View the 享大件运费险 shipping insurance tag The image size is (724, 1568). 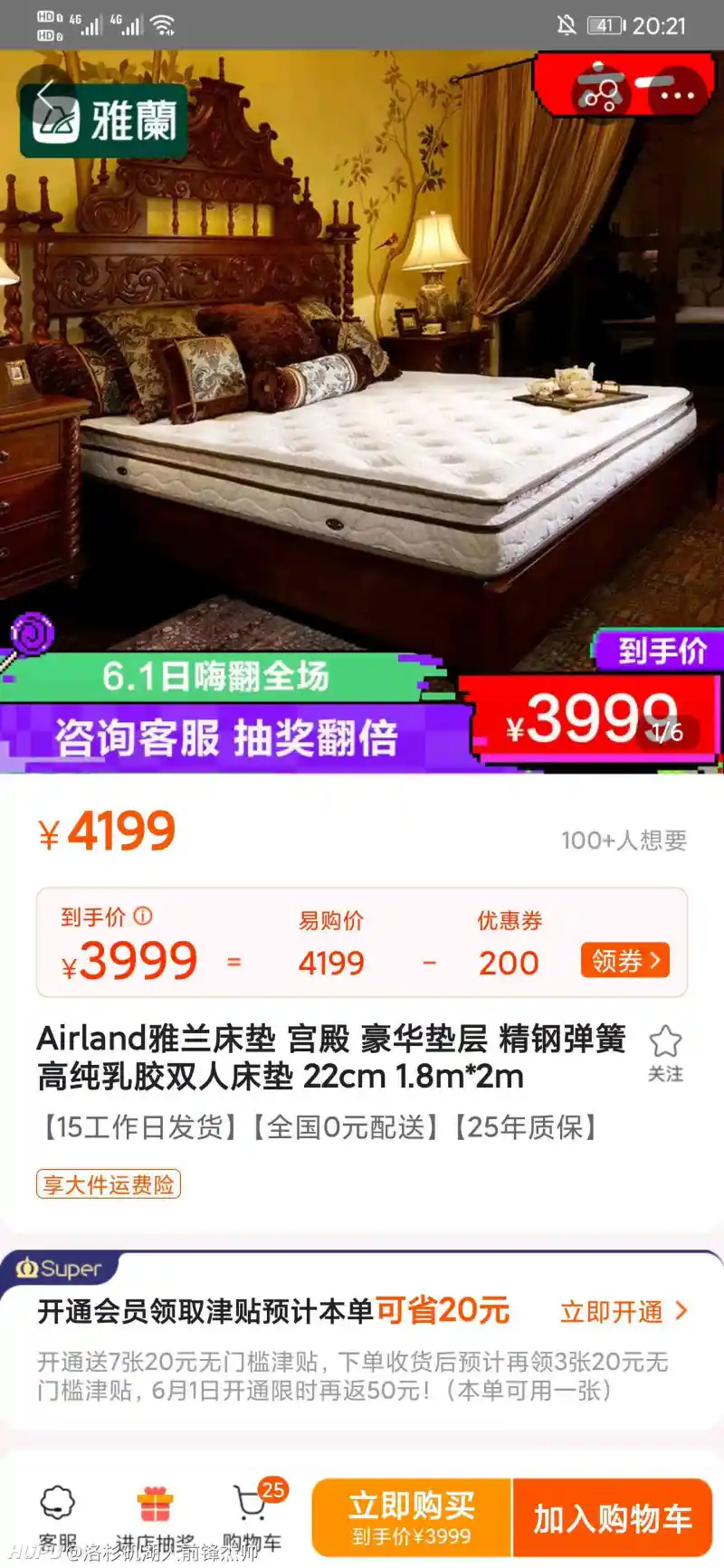click(x=109, y=1184)
